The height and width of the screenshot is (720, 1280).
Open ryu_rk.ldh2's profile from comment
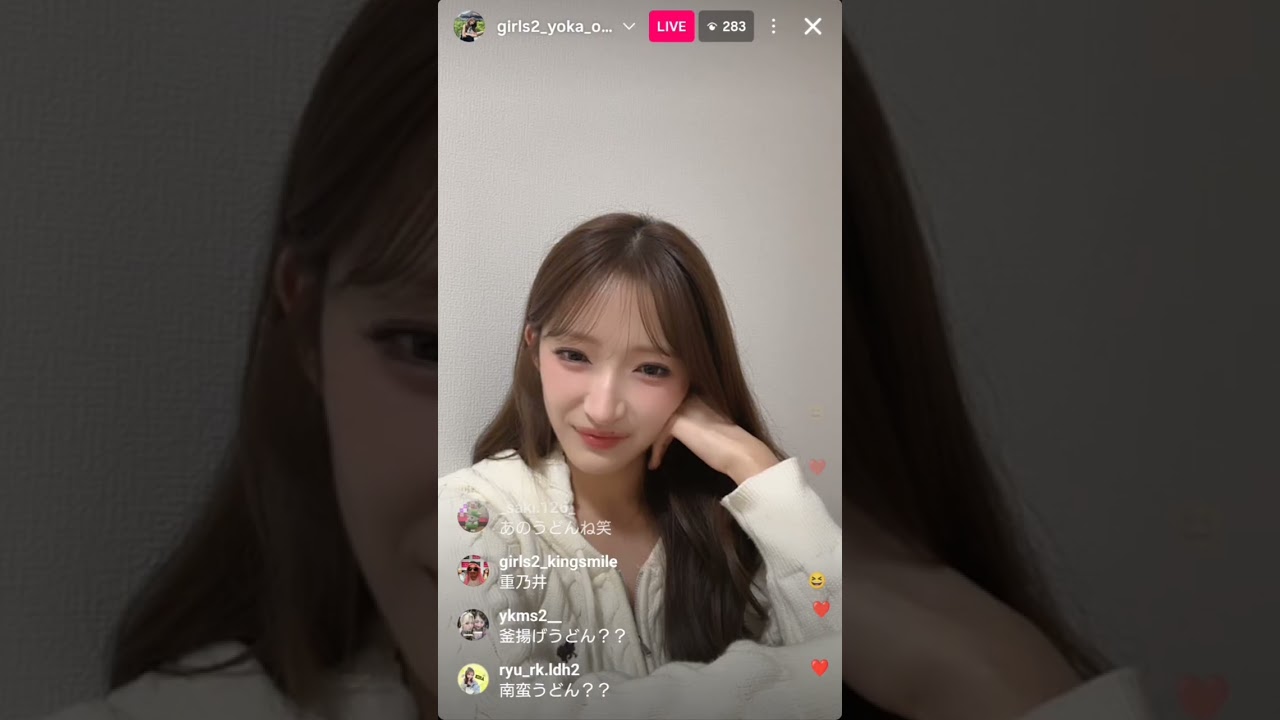[473, 679]
